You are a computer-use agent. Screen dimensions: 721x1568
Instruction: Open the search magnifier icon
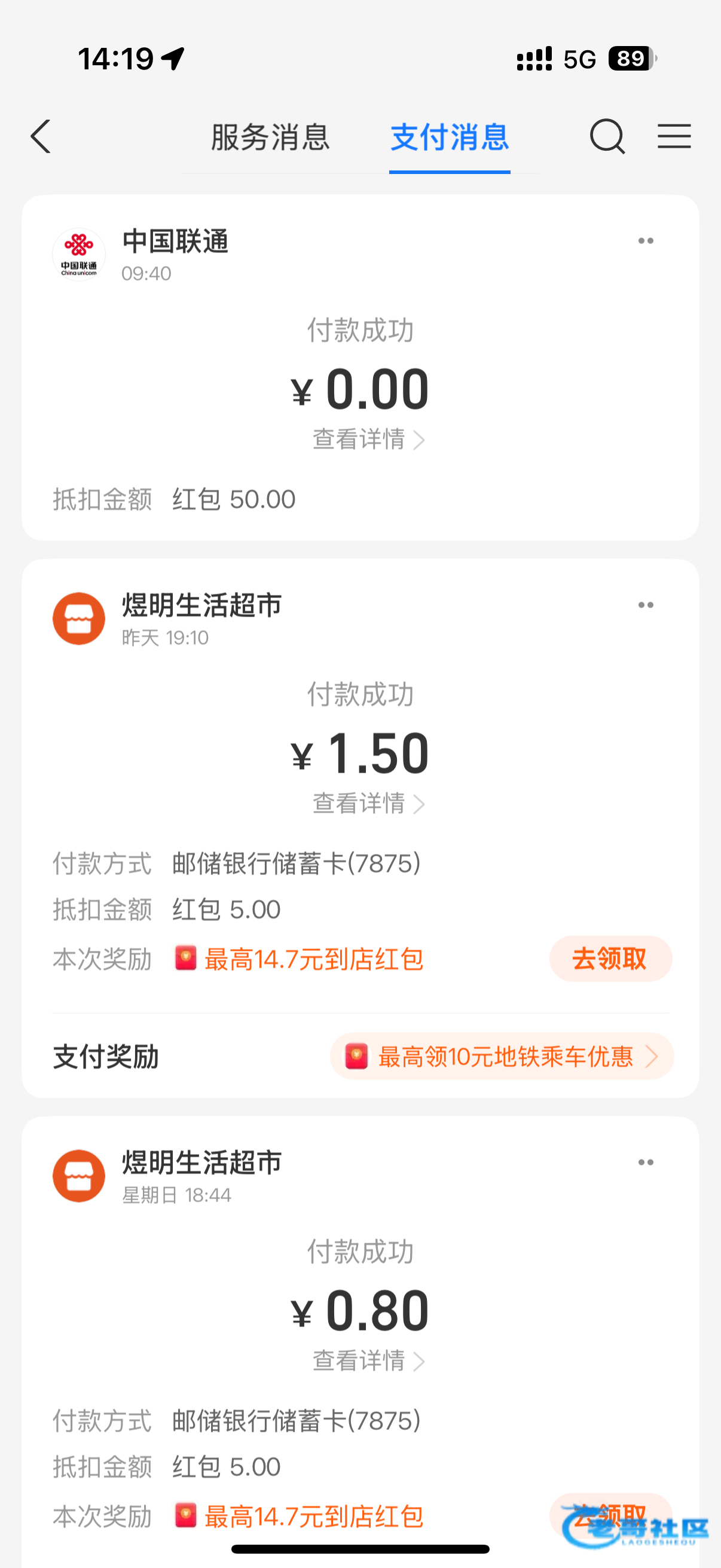tap(607, 136)
